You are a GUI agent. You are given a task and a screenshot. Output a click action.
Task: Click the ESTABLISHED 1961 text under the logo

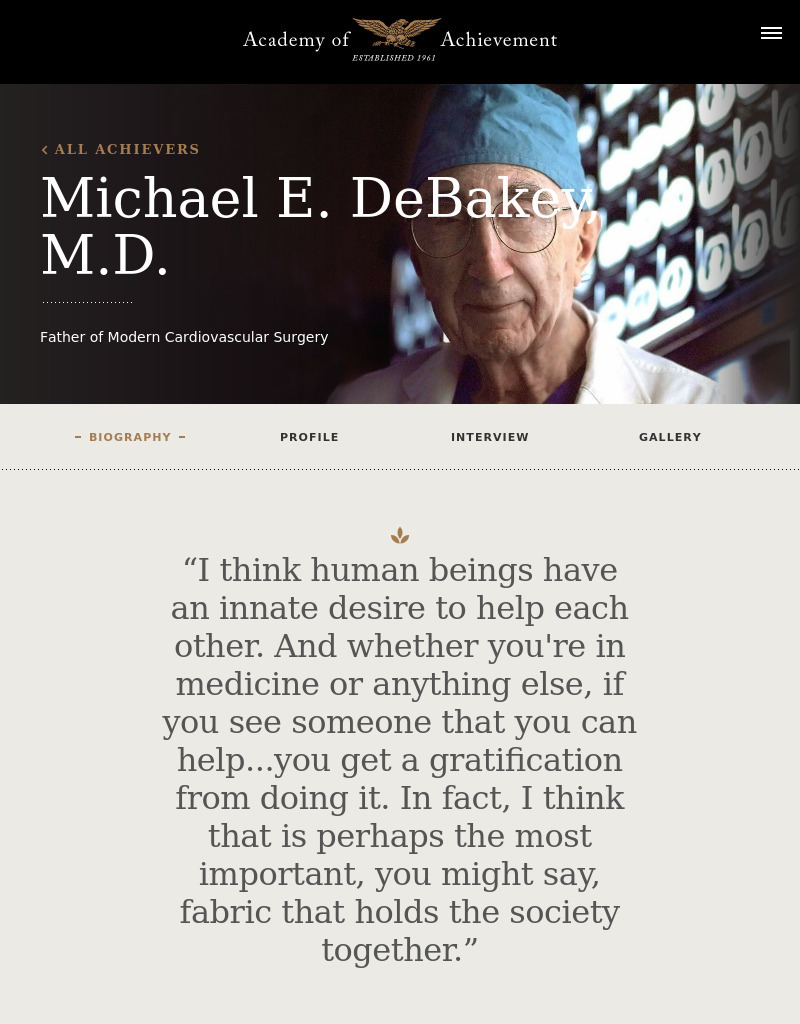(x=394, y=59)
